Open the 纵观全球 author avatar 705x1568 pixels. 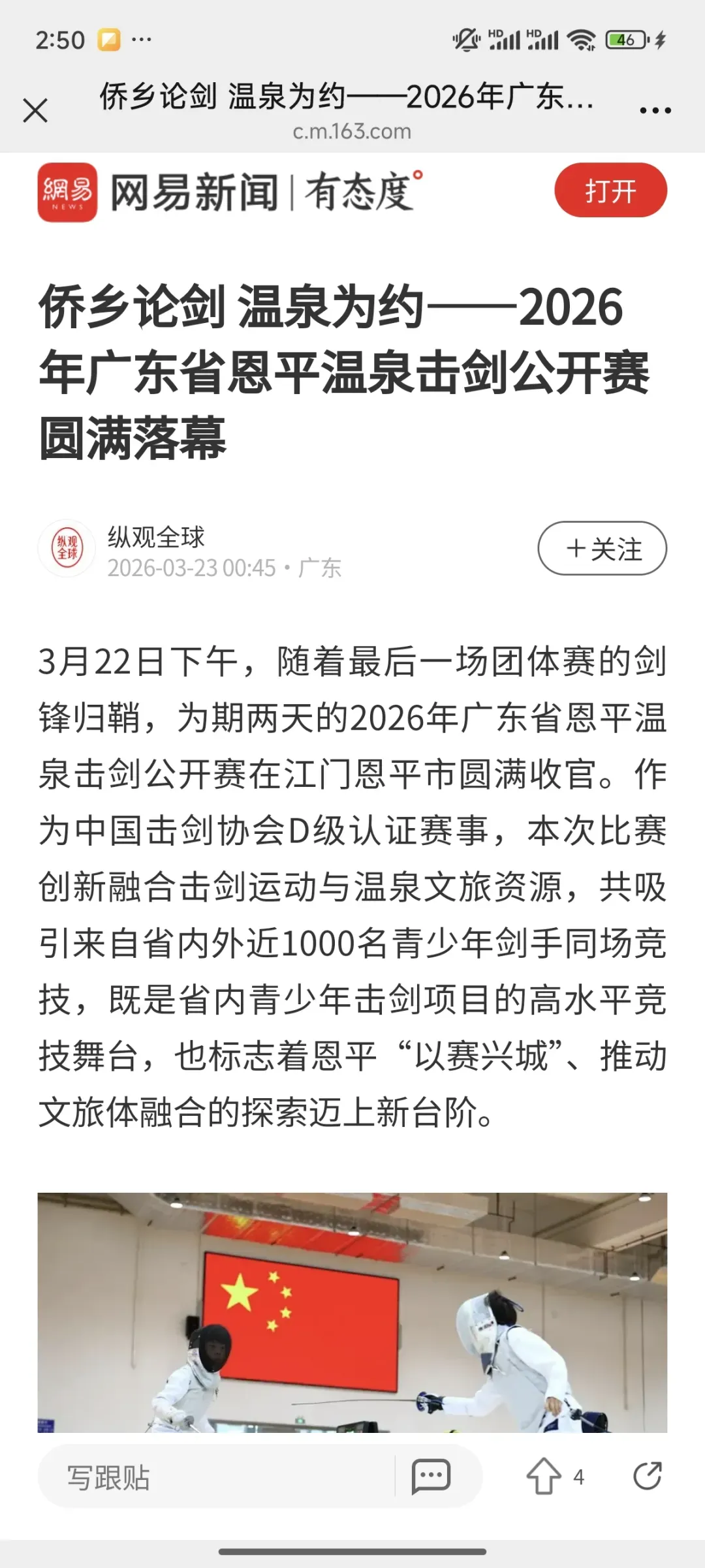tap(67, 548)
